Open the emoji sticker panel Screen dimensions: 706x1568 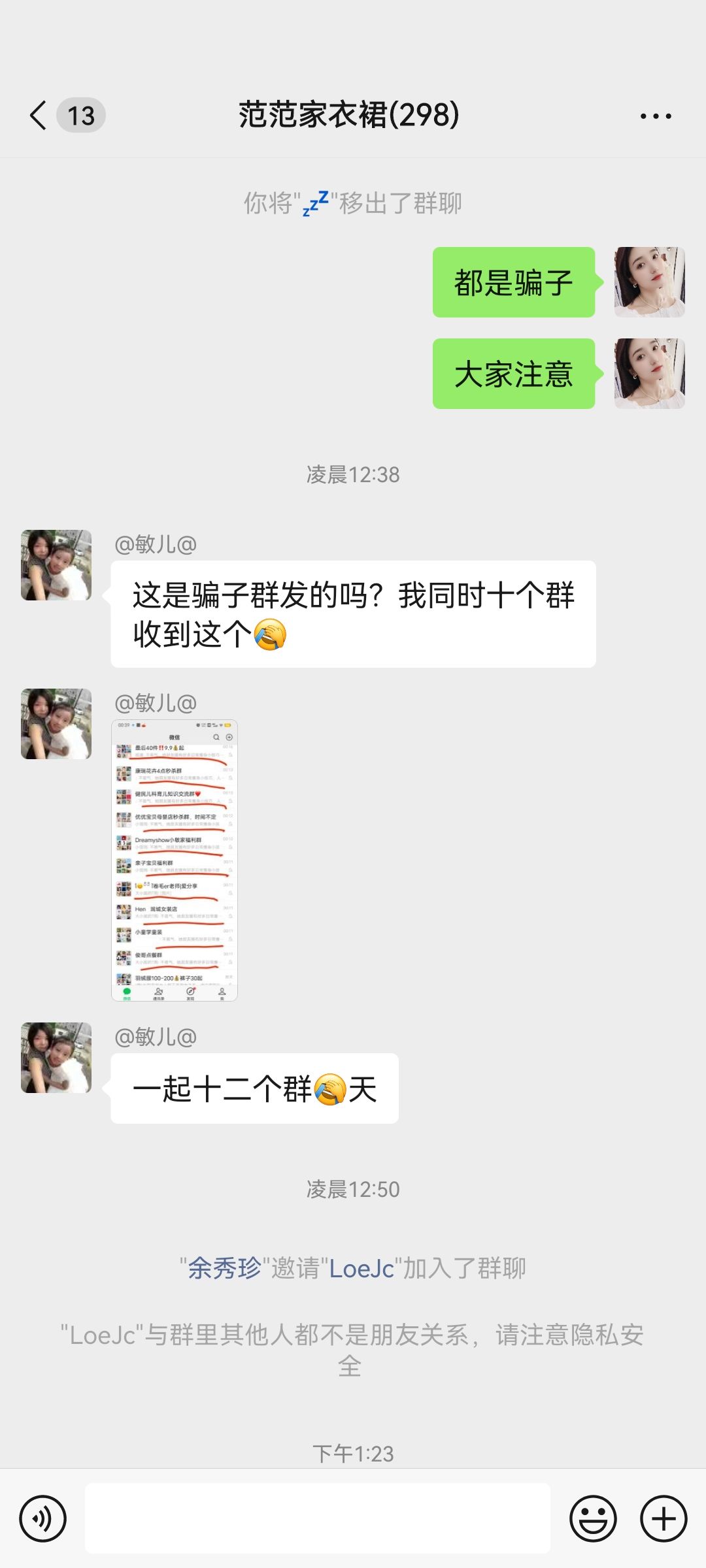point(593,1518)
